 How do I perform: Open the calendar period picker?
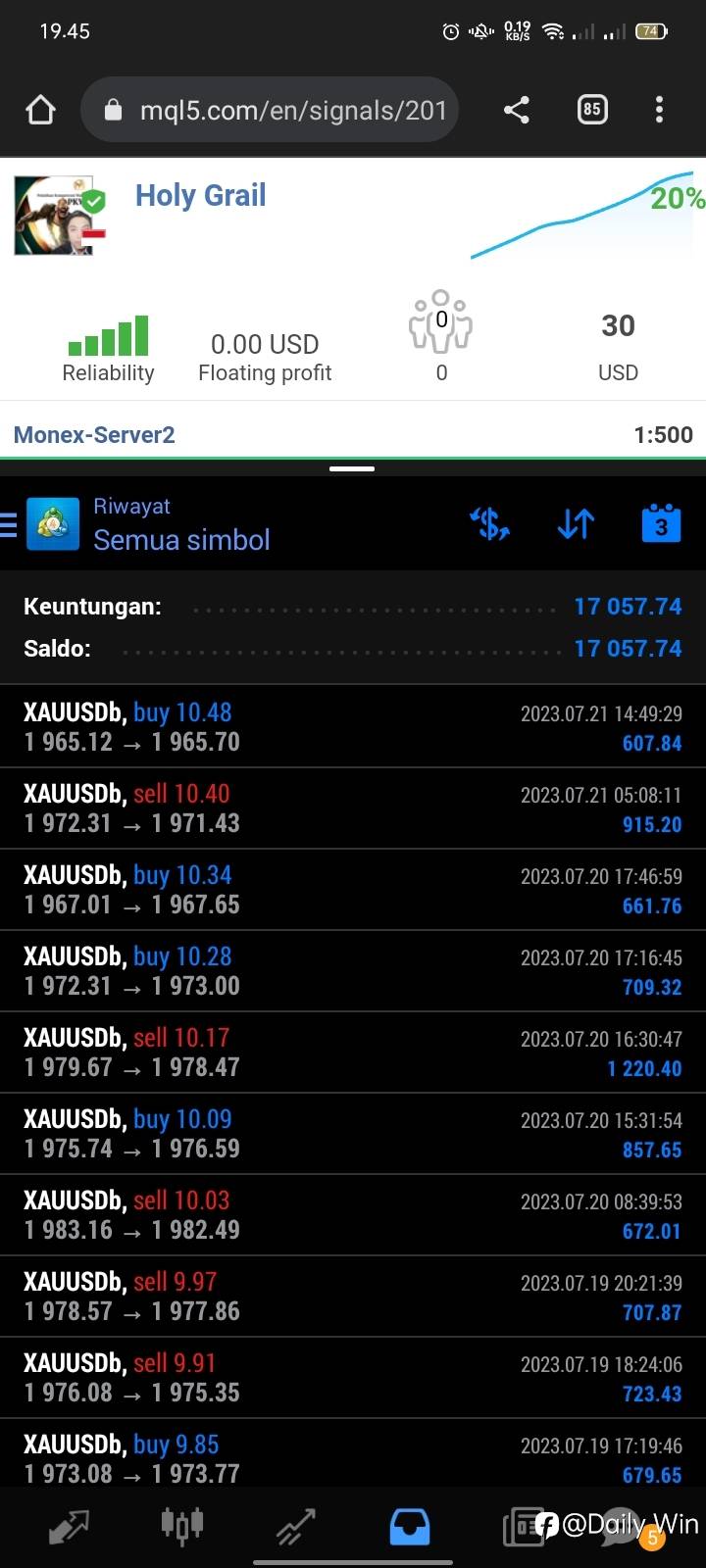pos(661,523)
